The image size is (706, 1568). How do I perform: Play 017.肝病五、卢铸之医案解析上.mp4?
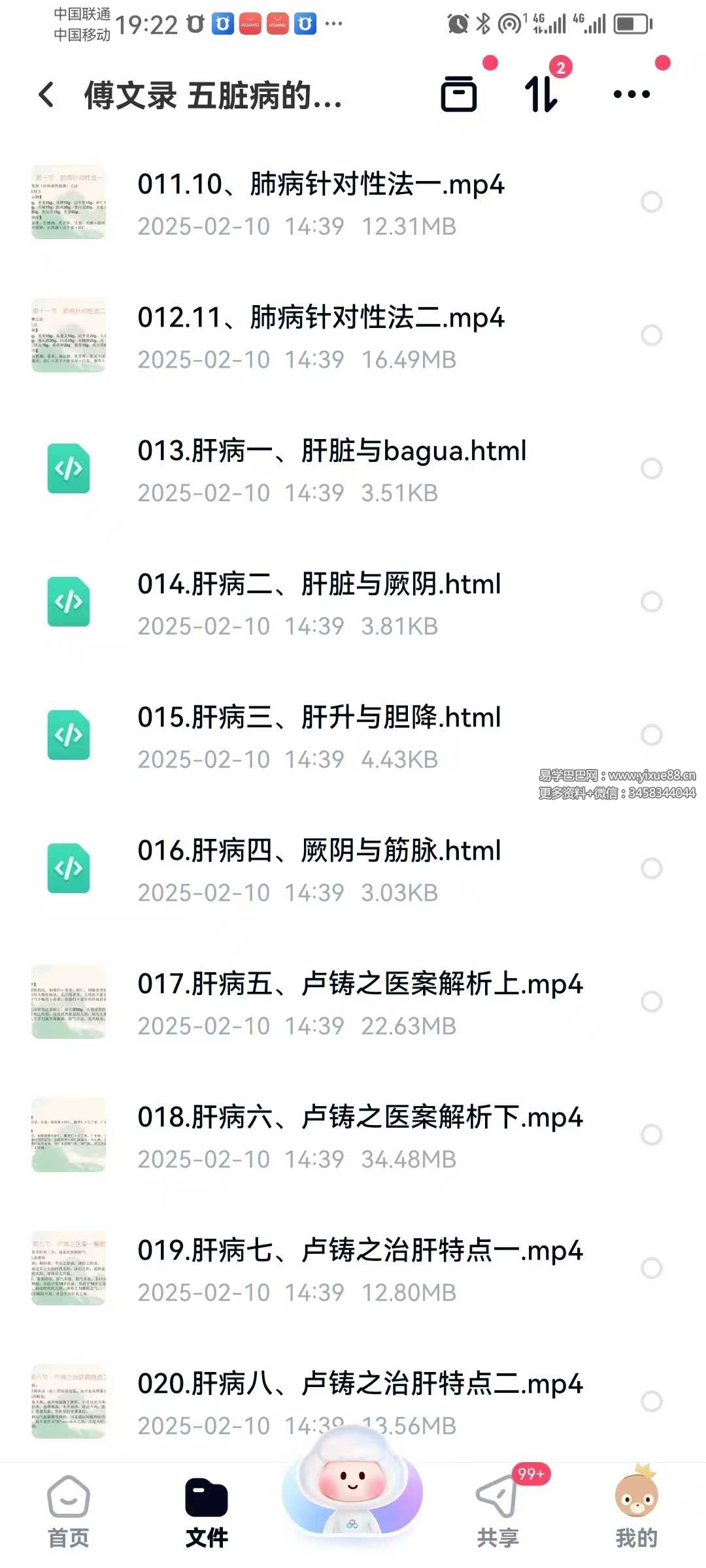point(360,1002)
